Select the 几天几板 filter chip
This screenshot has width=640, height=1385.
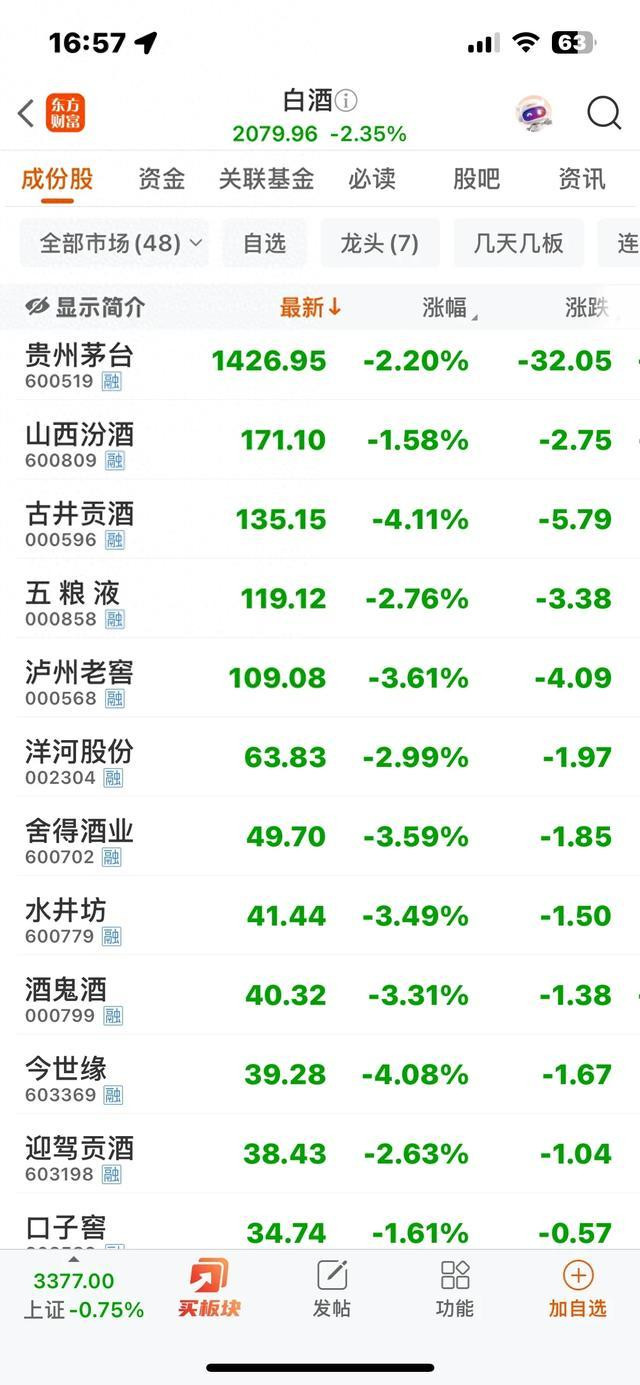point(518,243)
